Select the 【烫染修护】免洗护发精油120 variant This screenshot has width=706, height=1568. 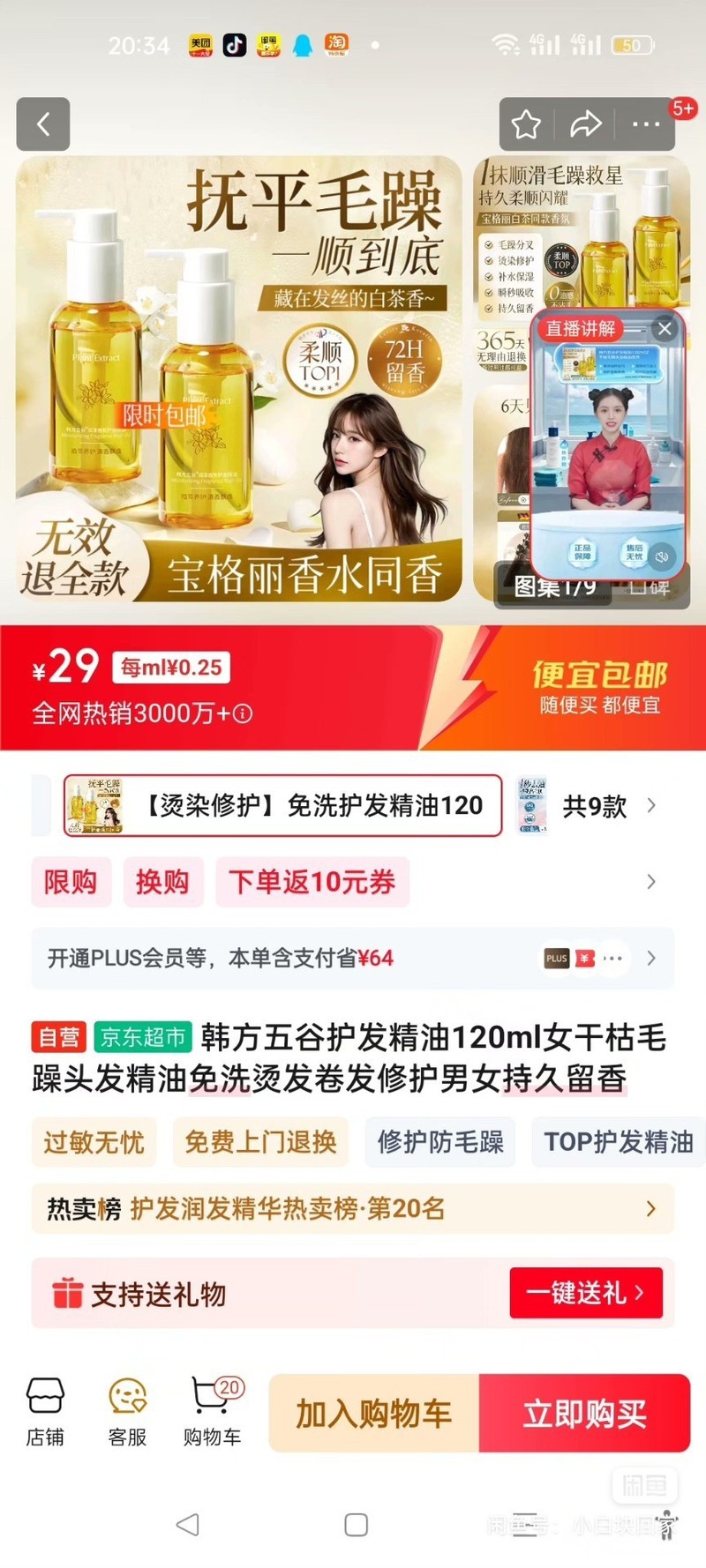point(282,805)
